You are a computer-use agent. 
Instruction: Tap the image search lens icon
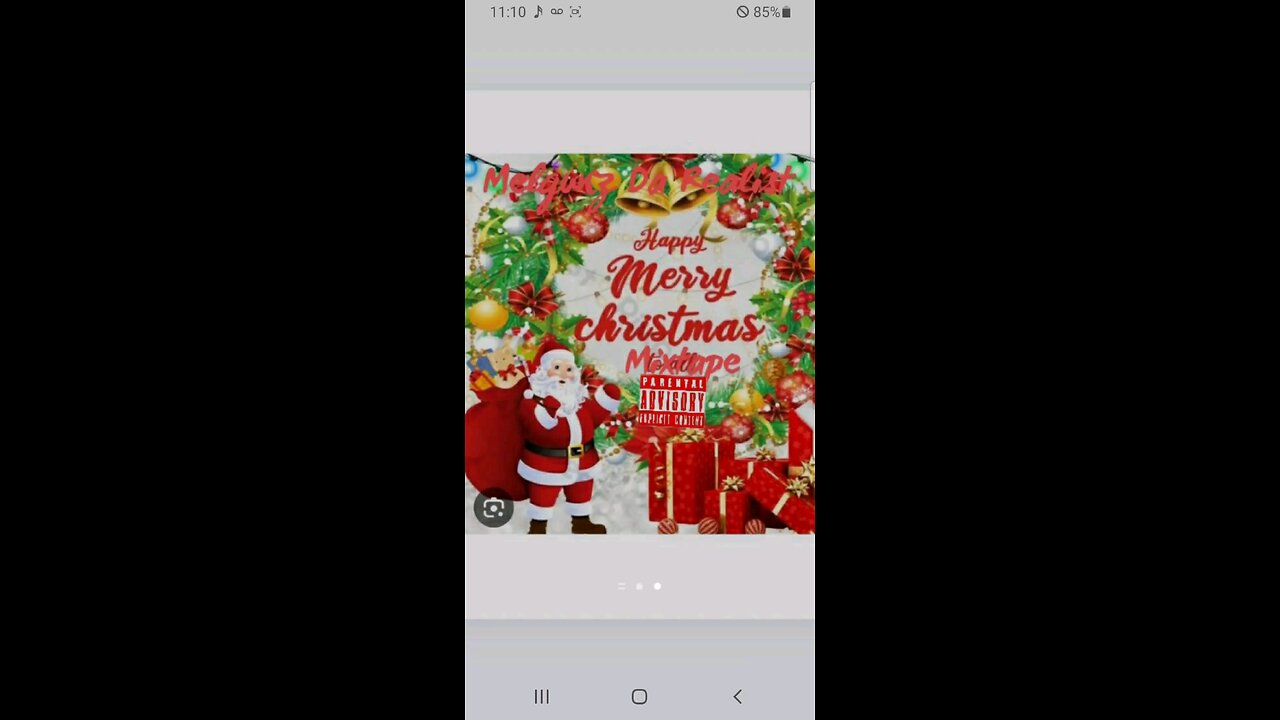(x=493, y=509)
